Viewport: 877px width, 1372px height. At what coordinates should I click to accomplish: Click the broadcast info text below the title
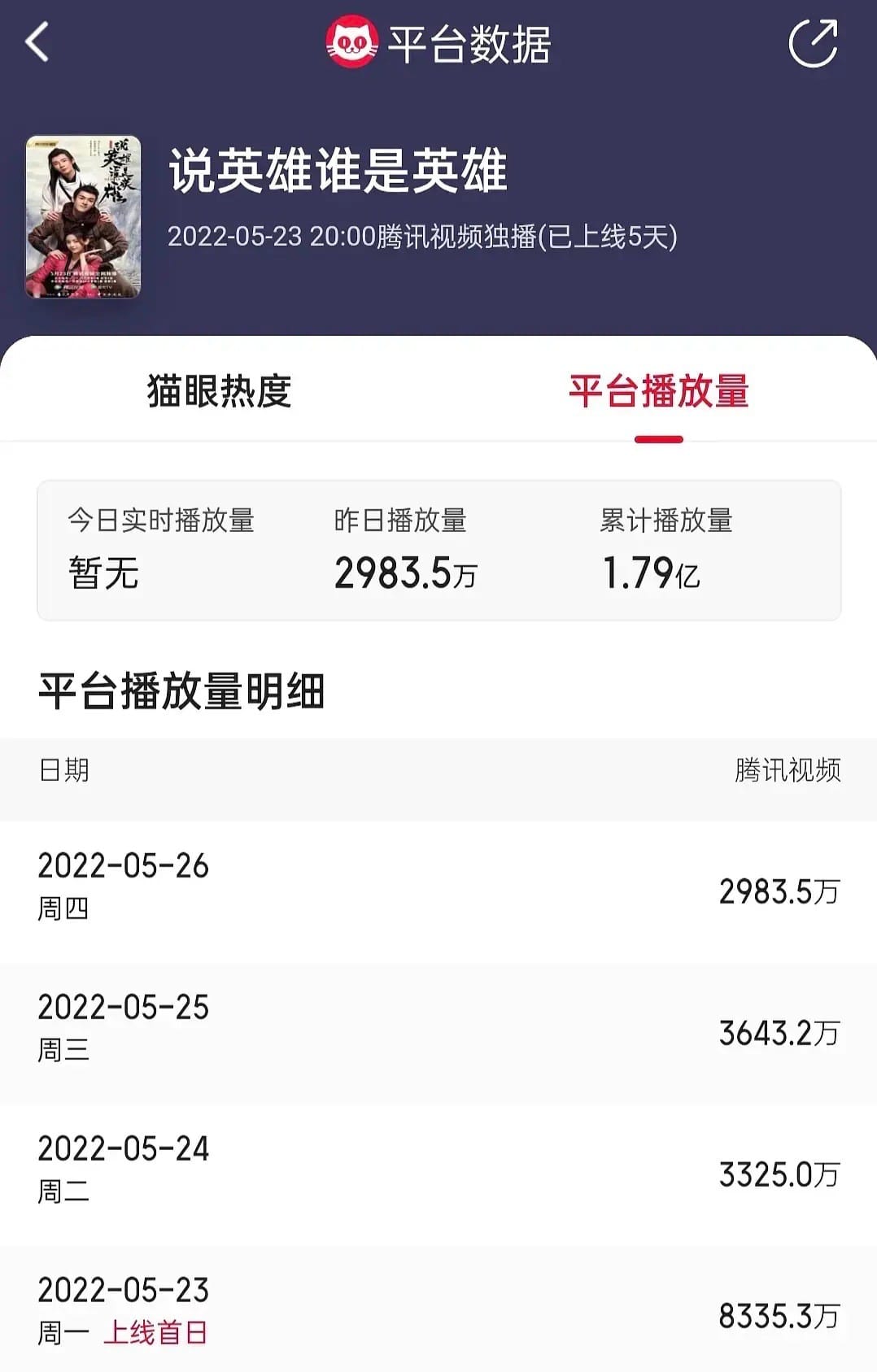(423, 237)
